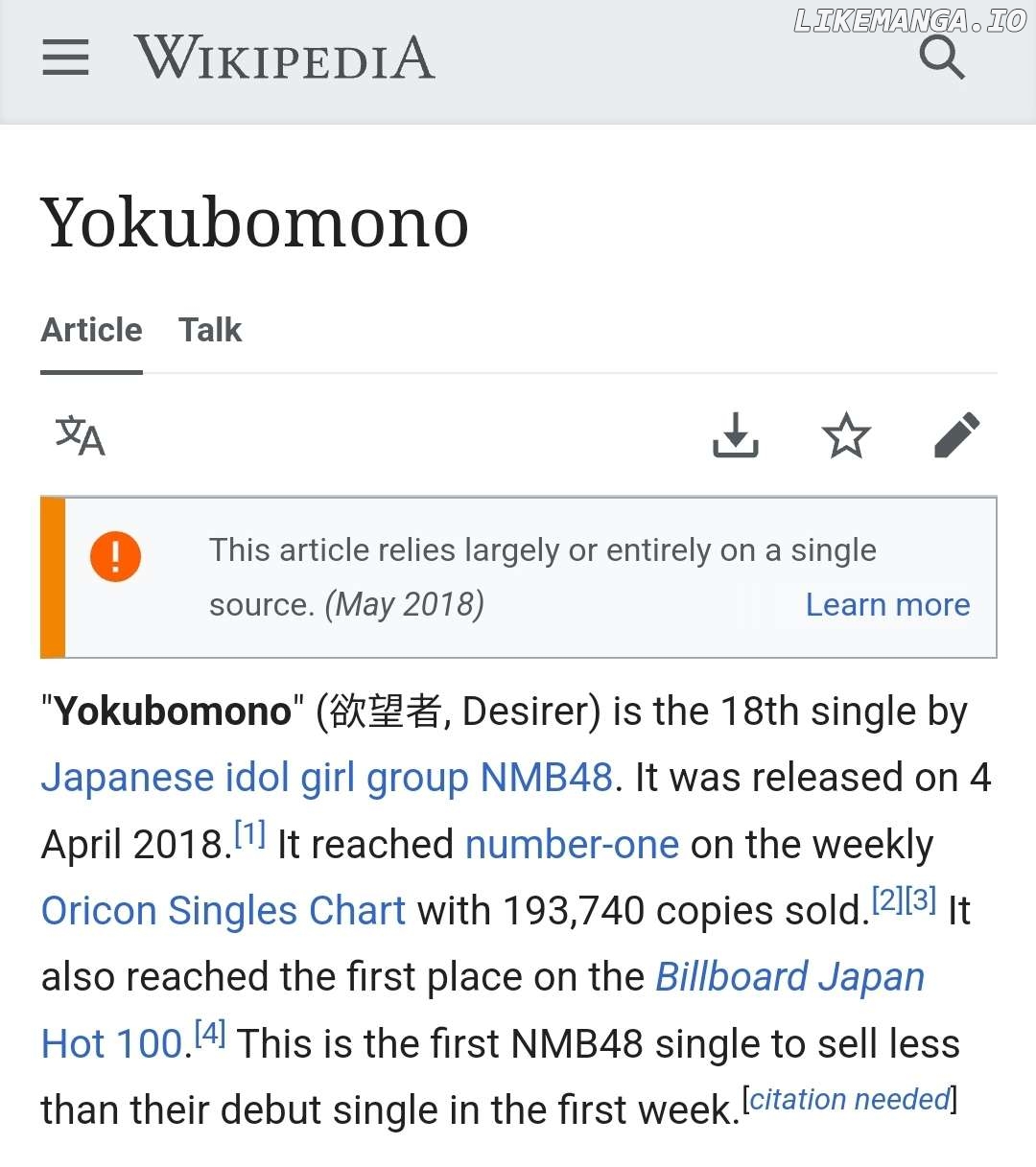Open the NMB48 group link
The width and height of the screenshot is (1036, 1167).
coord(546,778)
